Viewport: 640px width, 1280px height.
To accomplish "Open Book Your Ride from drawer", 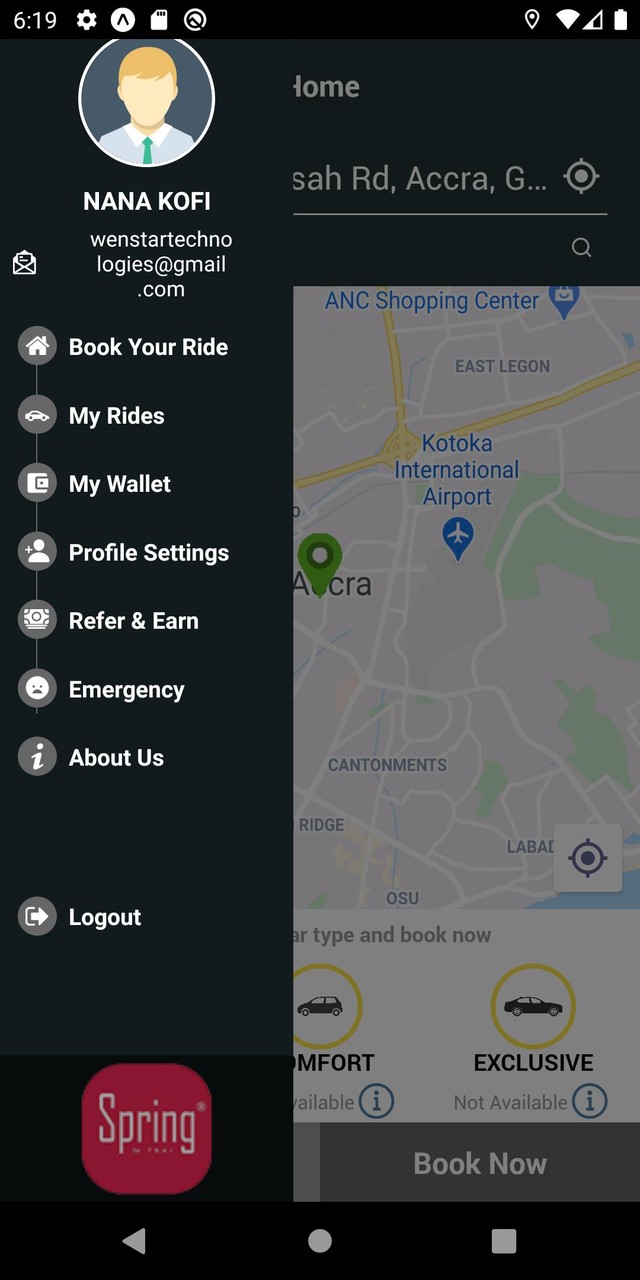I will [x=147, y=347].
